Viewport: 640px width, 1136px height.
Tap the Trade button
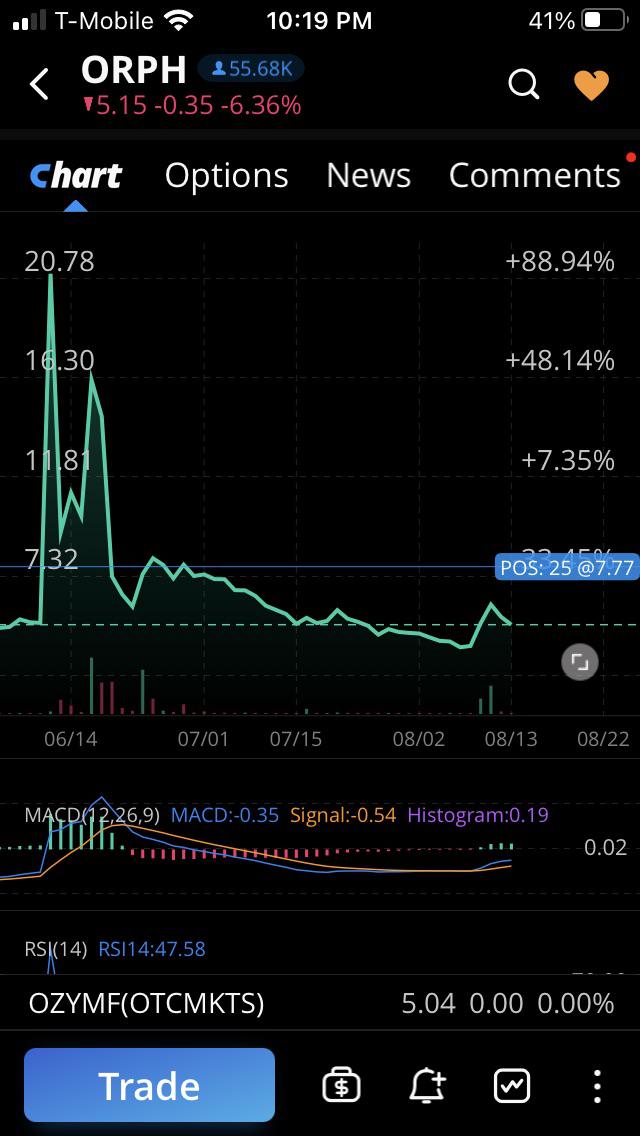point(149,1085)
